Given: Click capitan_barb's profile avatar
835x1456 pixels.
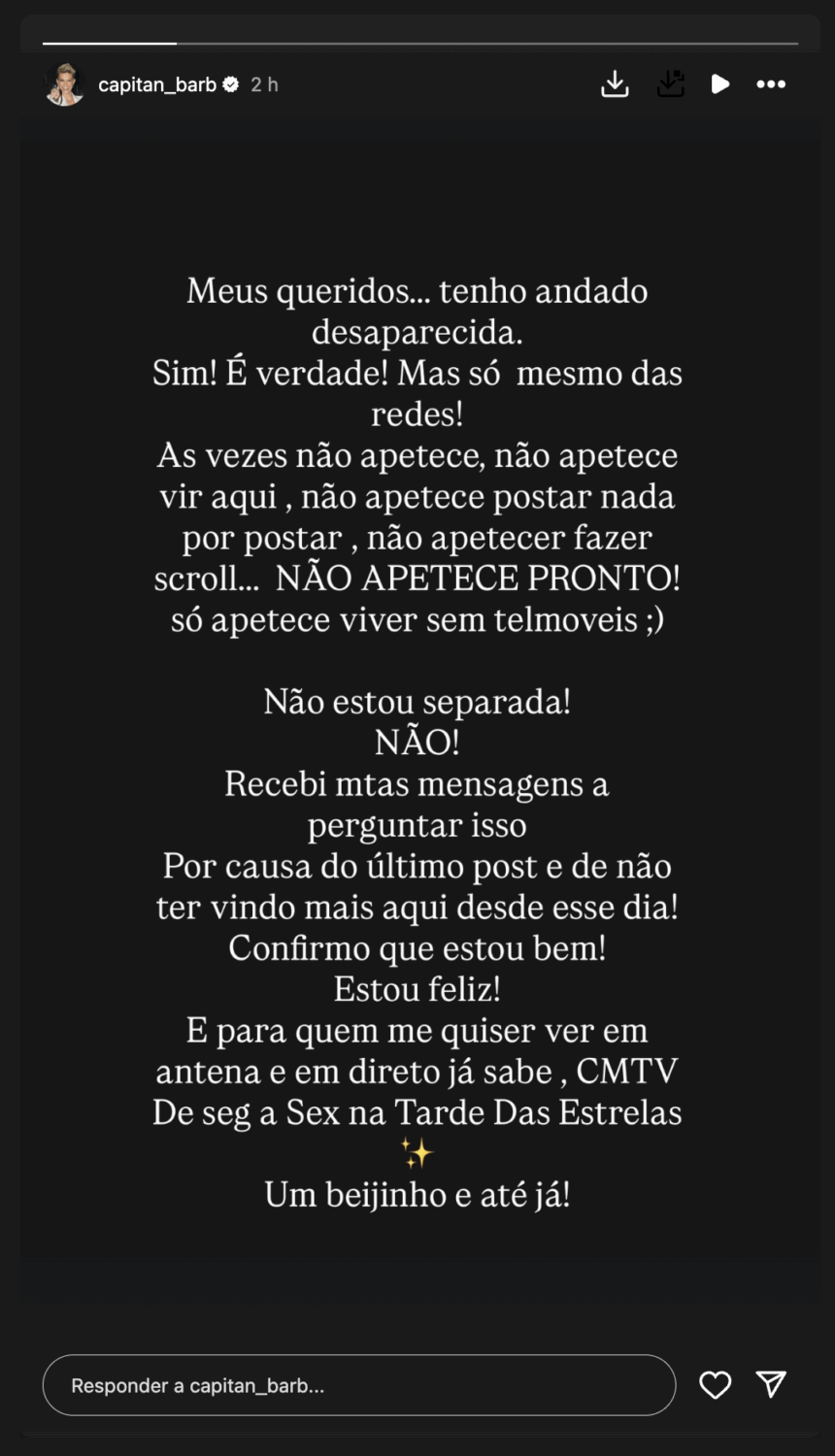Looking at the screenshot, I should coord(63,84).
